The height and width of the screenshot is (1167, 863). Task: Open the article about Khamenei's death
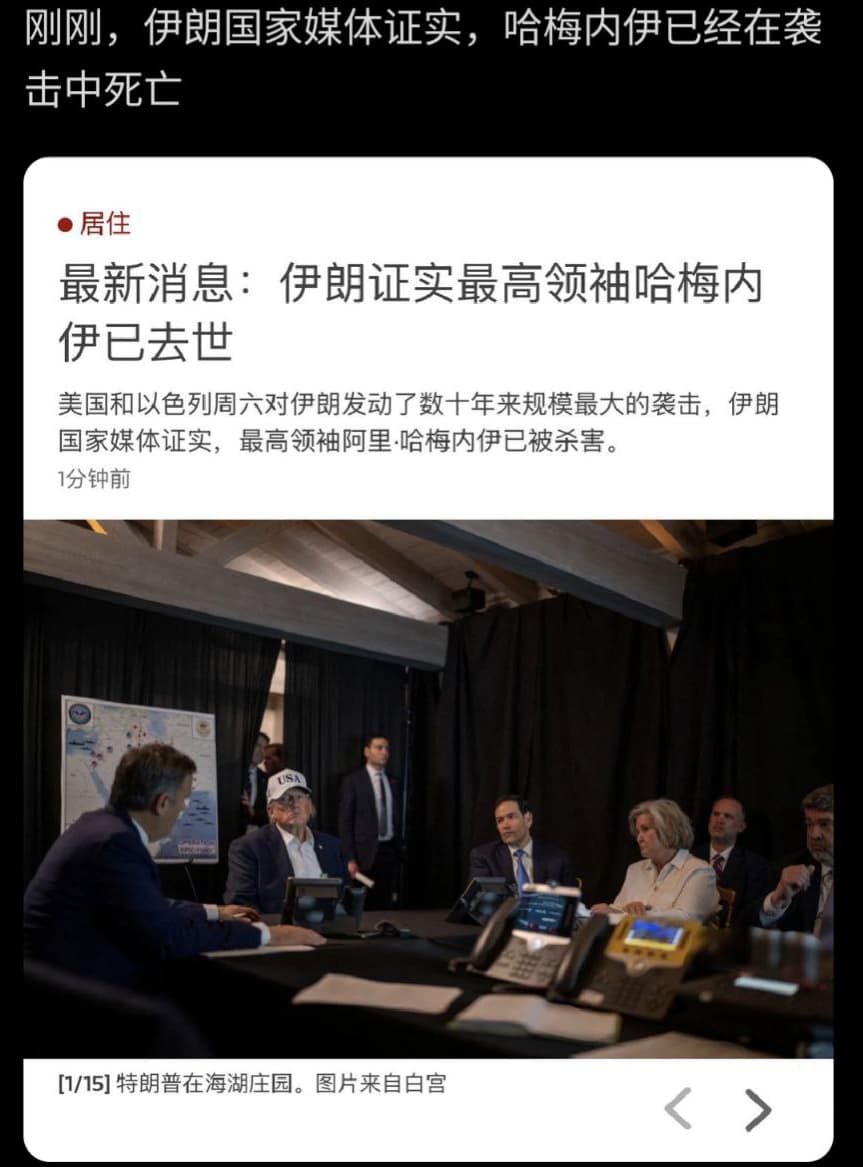410,312
